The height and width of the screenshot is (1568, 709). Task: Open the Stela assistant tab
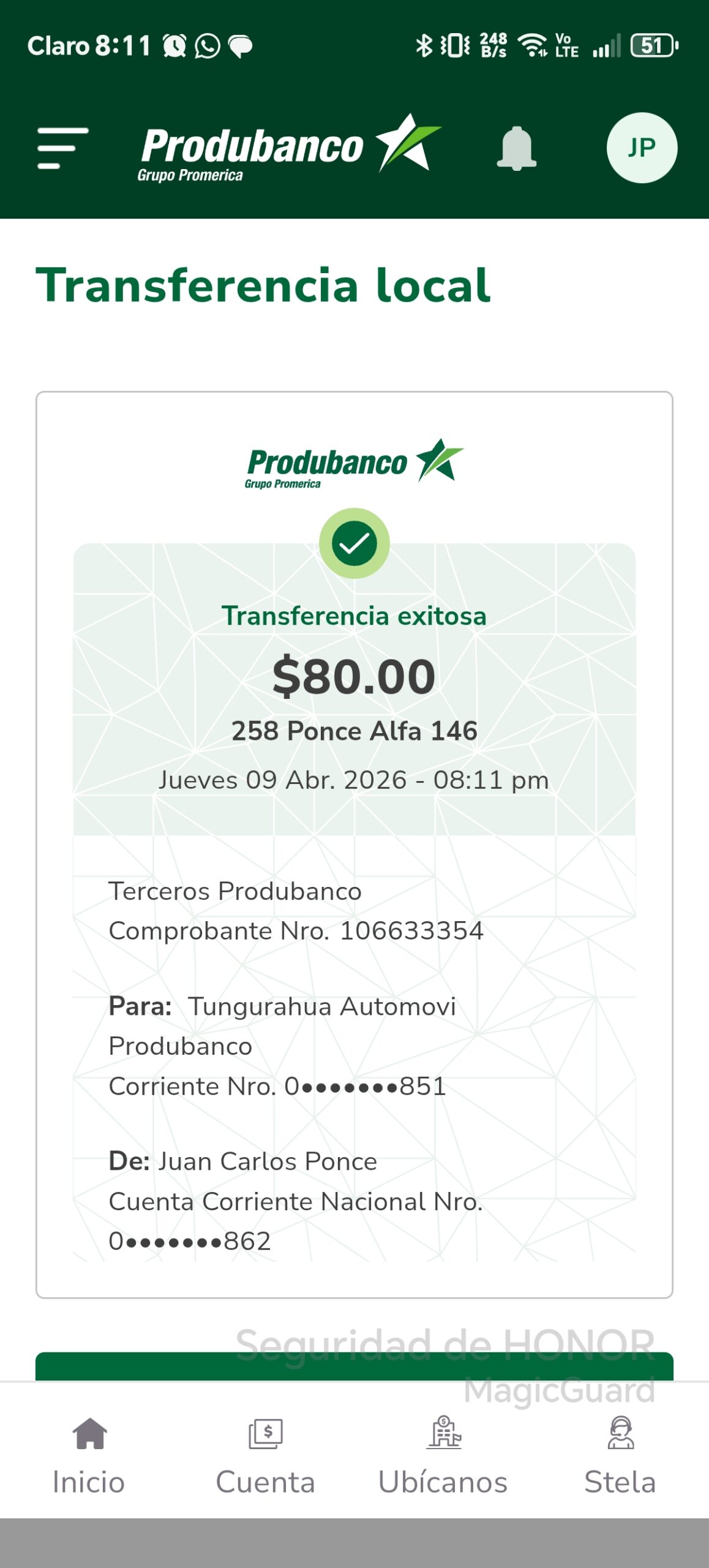(620, 1455)
